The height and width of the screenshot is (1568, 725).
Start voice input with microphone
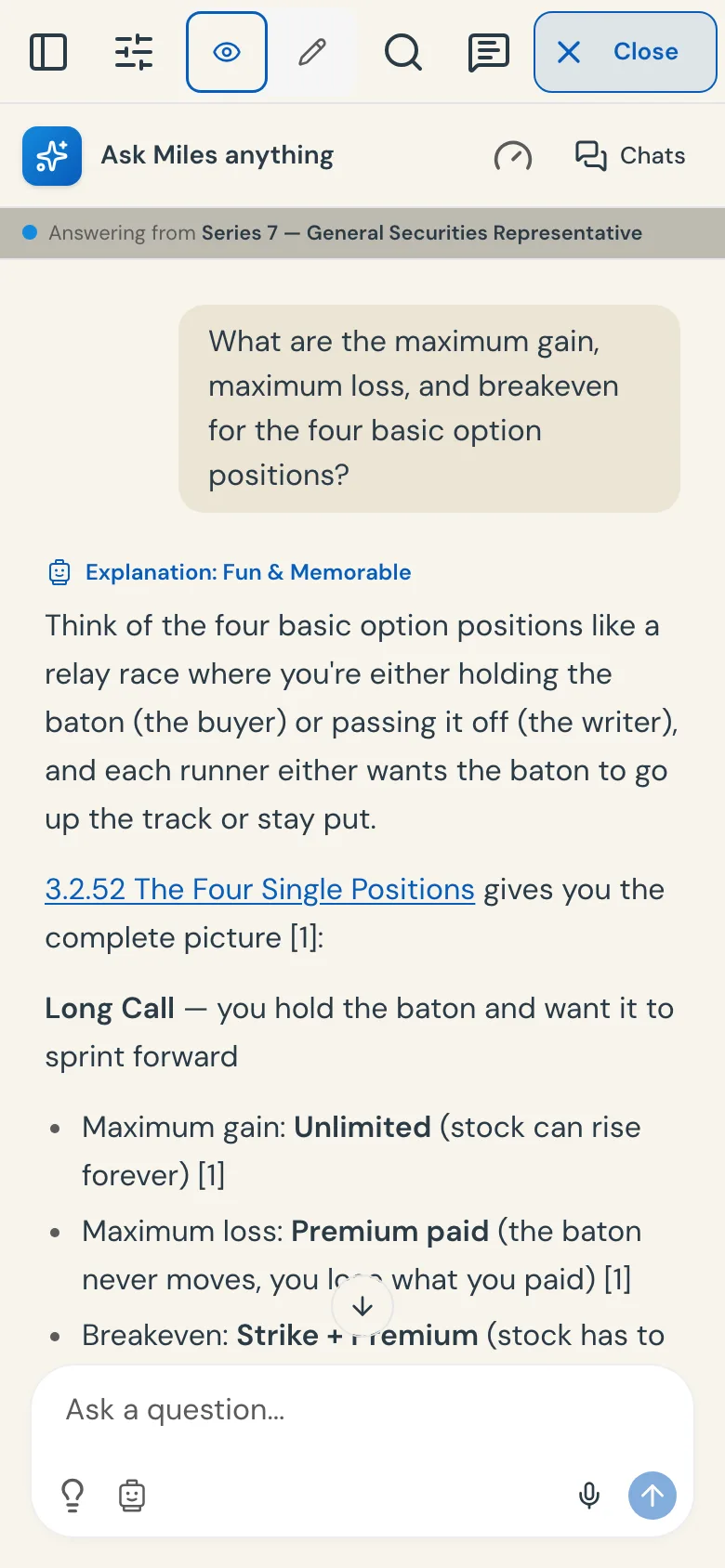[588, 1496]
